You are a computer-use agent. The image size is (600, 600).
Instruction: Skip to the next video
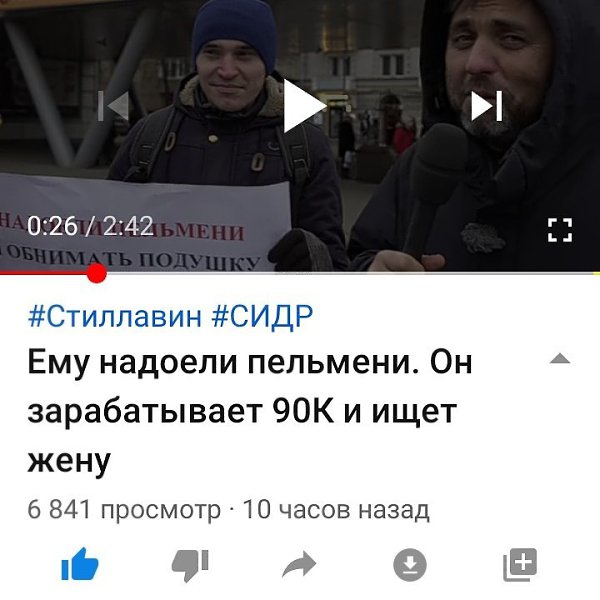pos(486,106)
